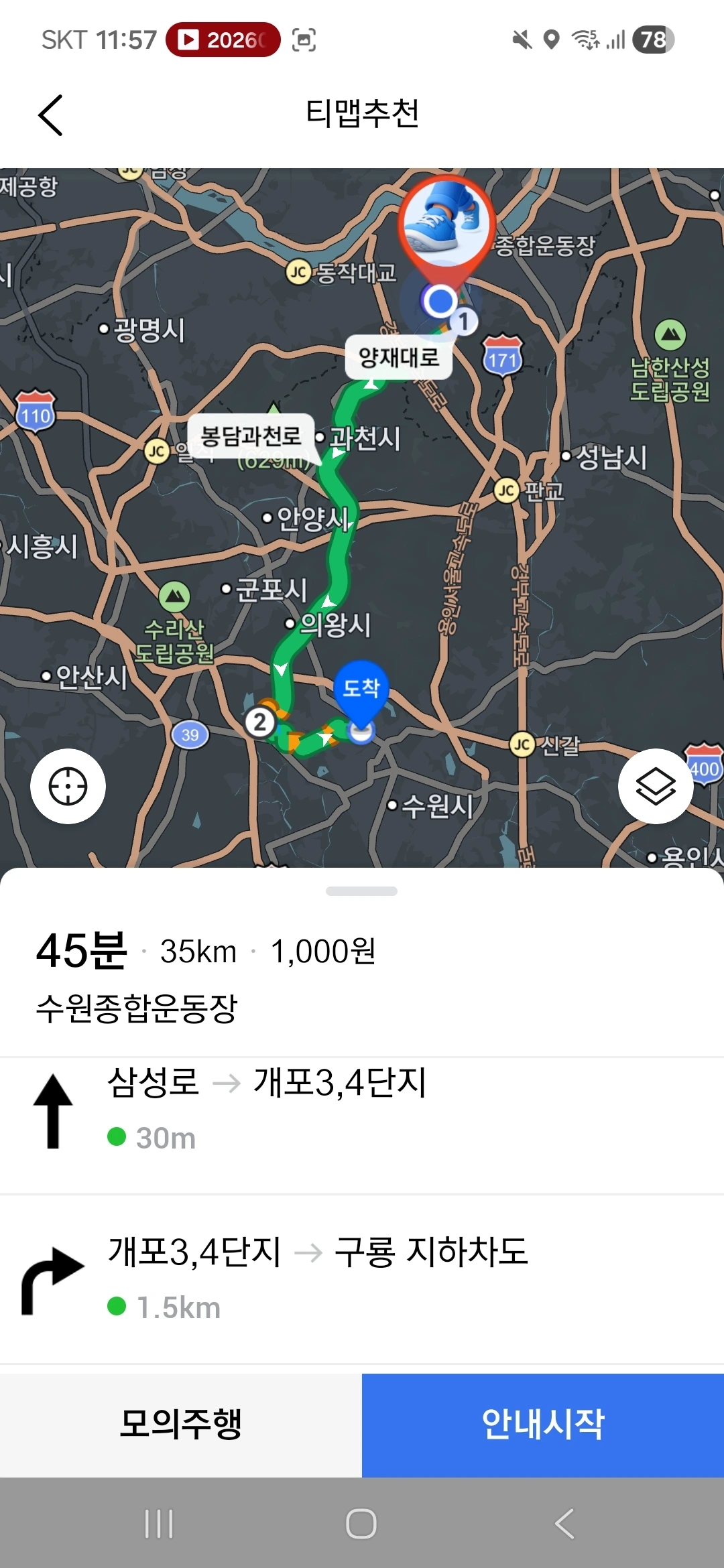Open the 삼성로 to 개포3,4단지 step
This screenshot has height=1568, width=724.
click(362, 1109)
